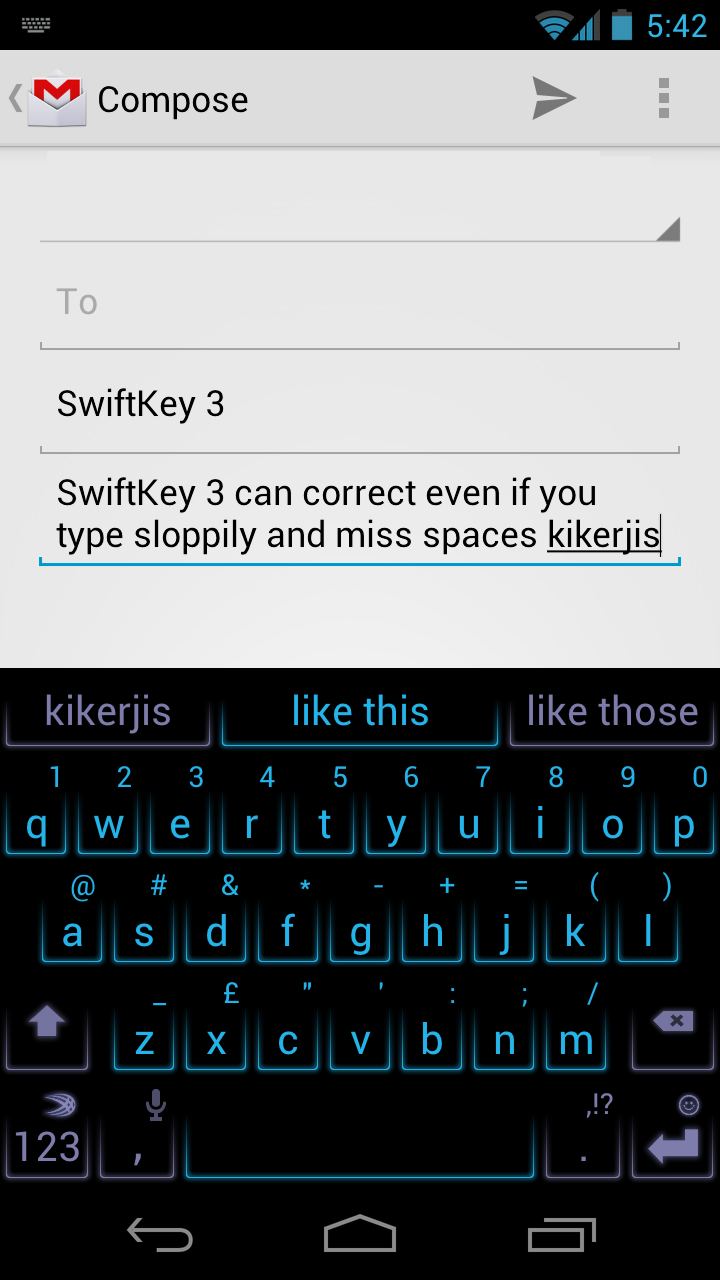Open recent apps
The height and width of the screenshot is (1280, 720).
(562, 1235)
